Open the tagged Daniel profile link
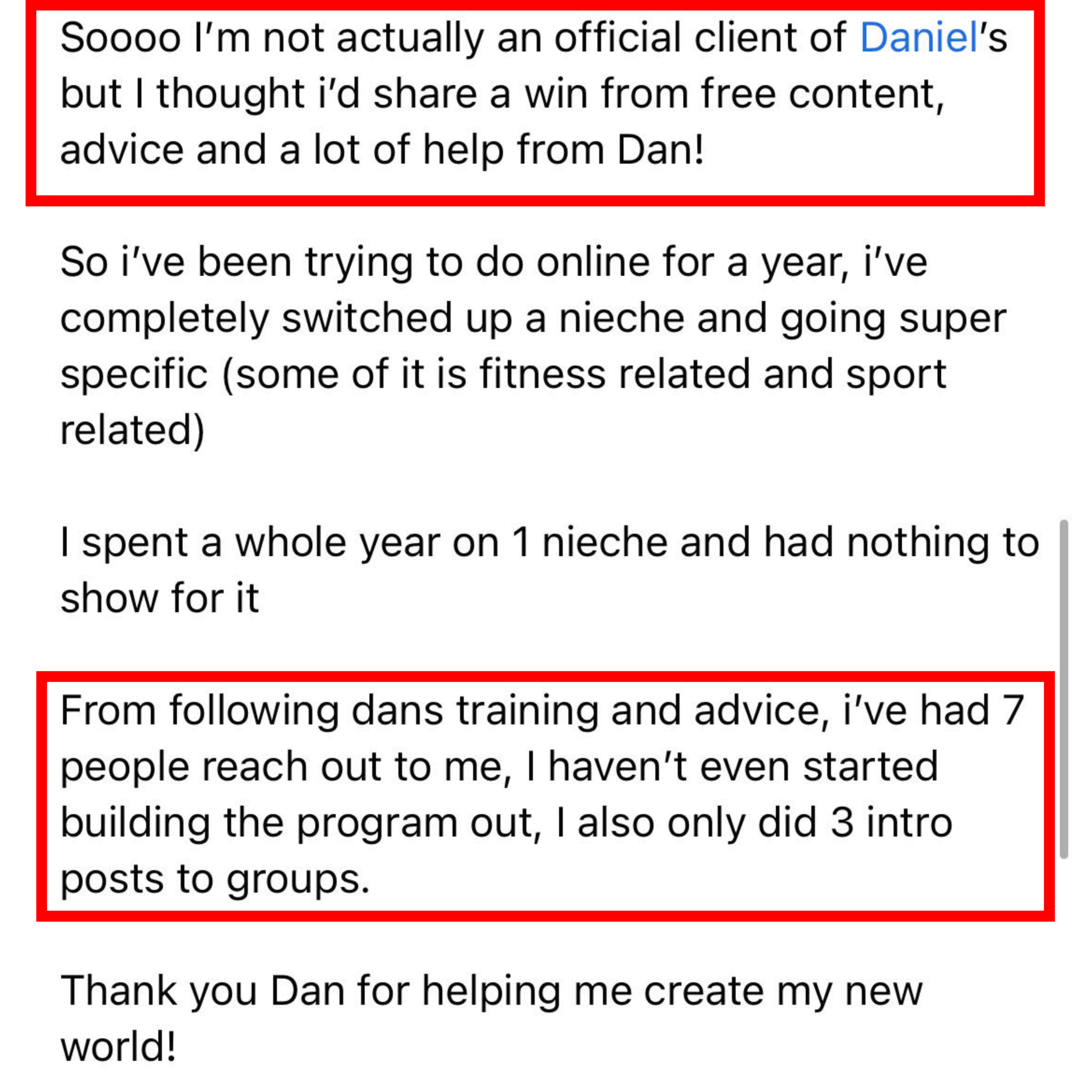Viewport: 1092px width, 1092px height. [x=919, y=39]
